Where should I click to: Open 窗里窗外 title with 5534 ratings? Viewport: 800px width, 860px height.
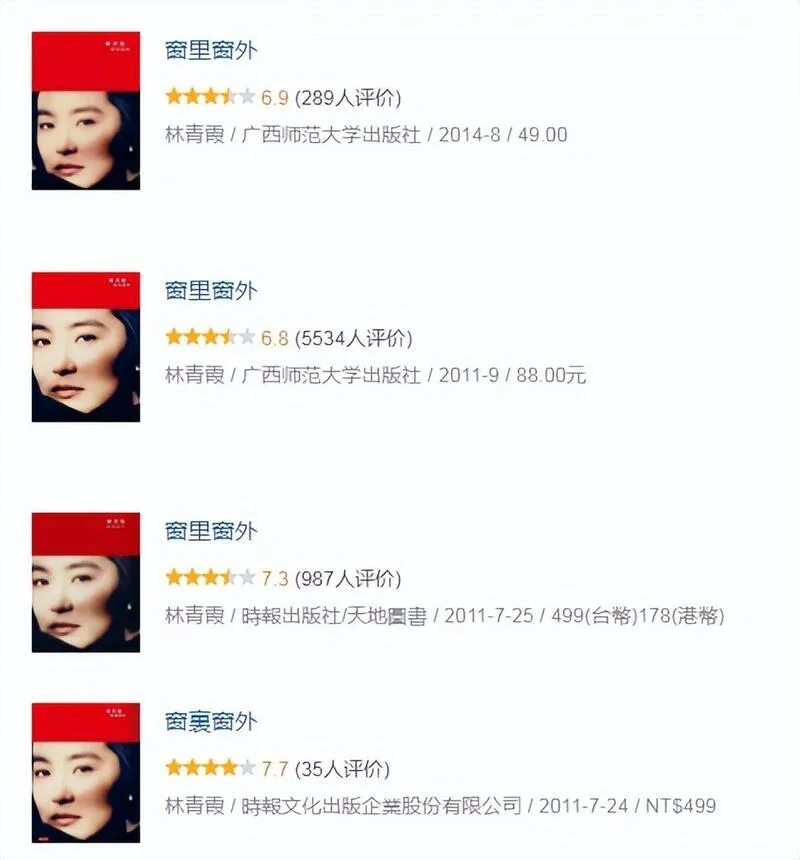[x=211, y=291]
